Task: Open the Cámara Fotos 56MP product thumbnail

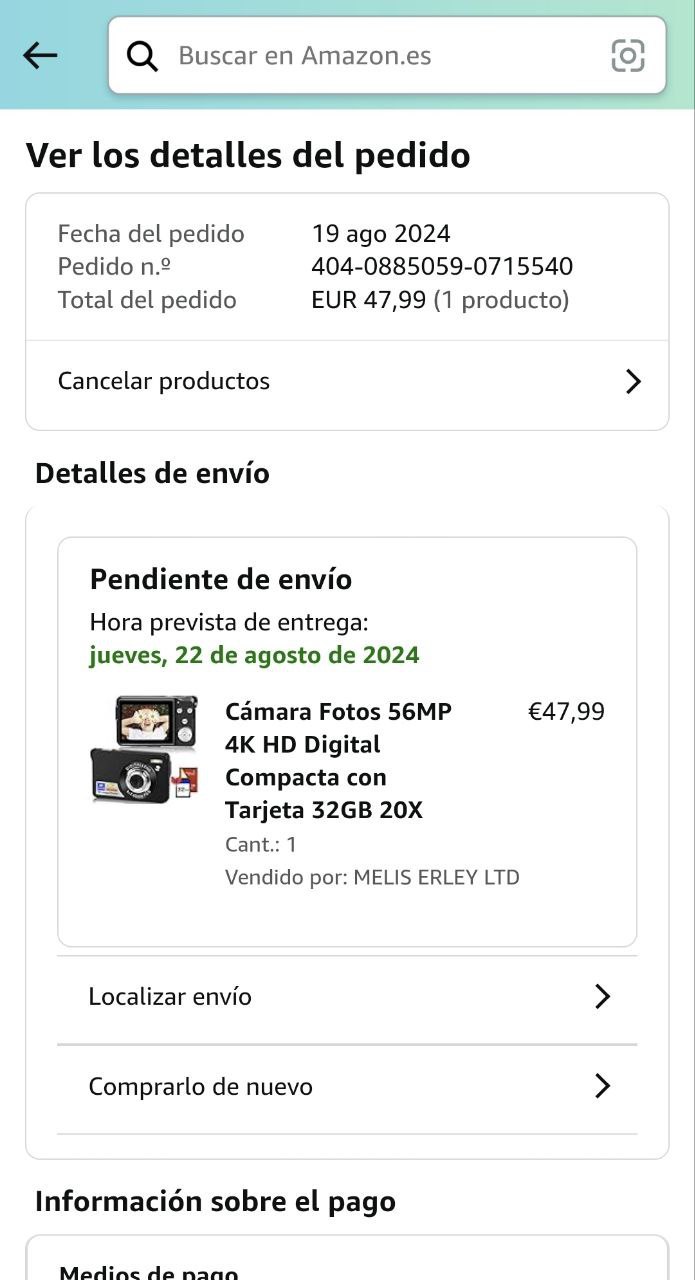Action: [145, 750]
